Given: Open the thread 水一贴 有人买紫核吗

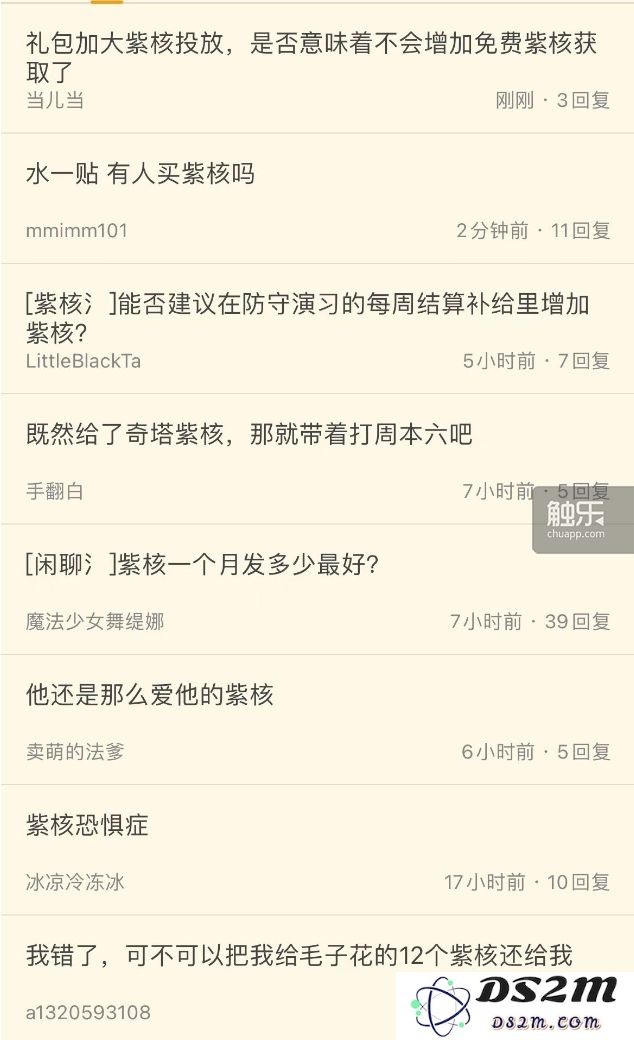Looking at the screenshot, I should point(140,174).
